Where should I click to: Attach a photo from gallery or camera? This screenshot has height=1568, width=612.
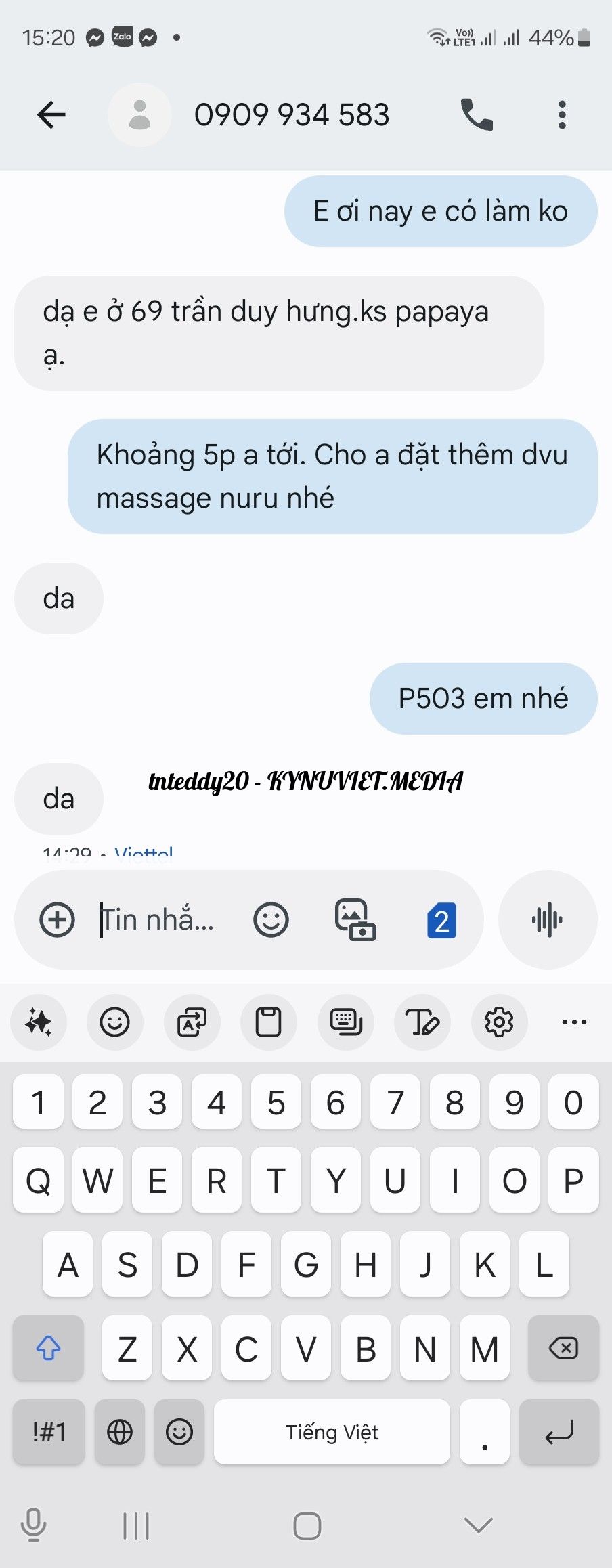point(355,920)
